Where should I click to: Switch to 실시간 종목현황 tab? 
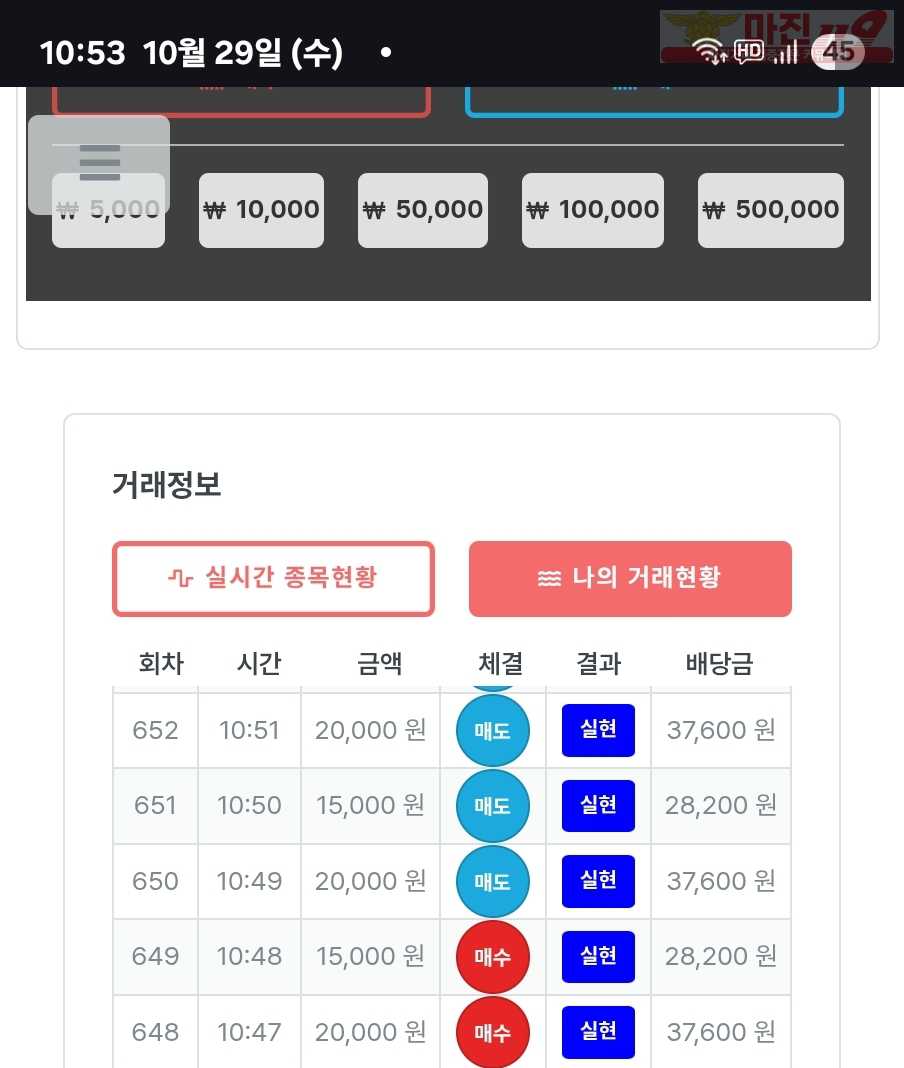pos(273,578)
